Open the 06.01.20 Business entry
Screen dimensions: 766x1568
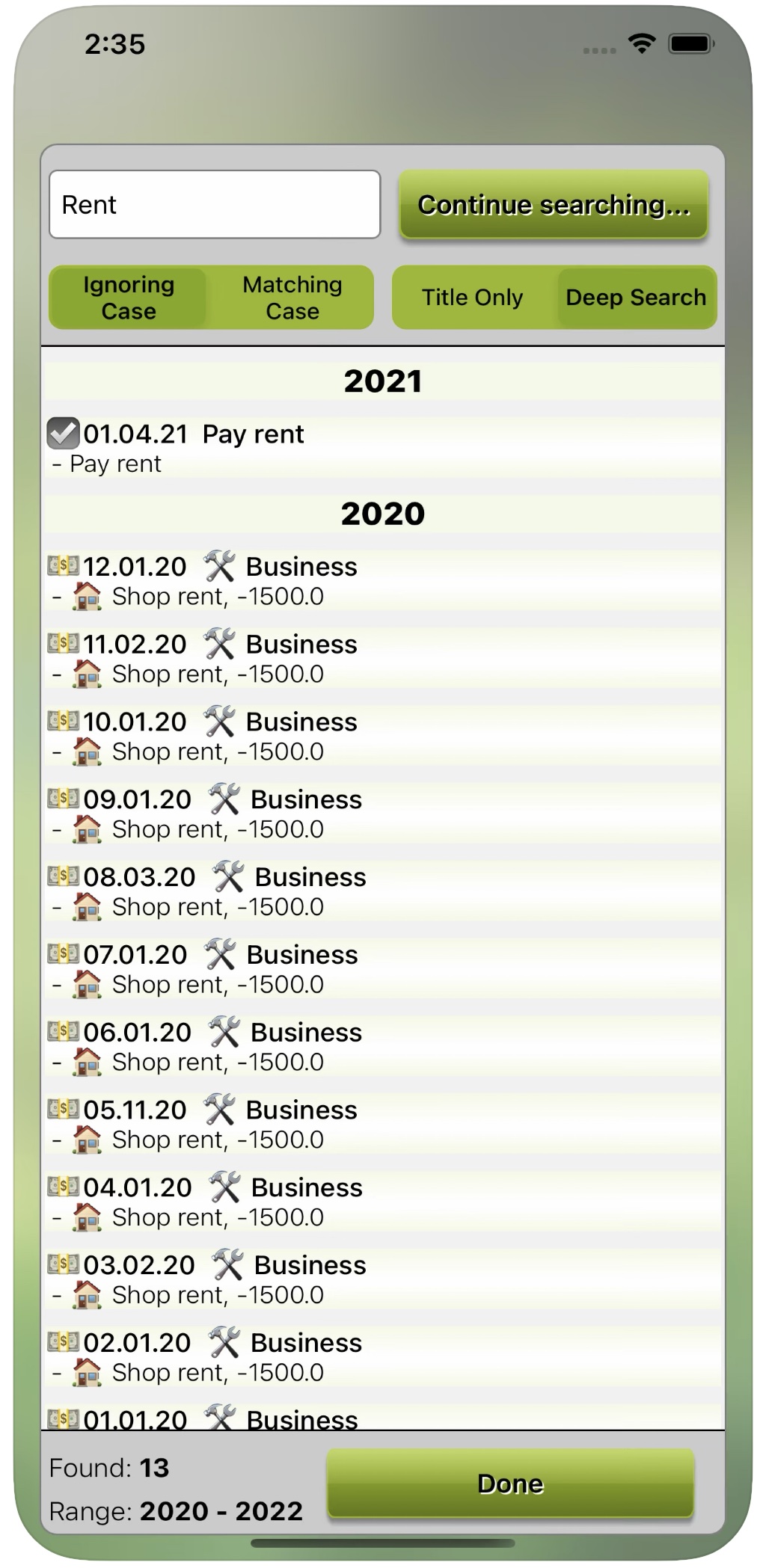[x=382, y=1047]
